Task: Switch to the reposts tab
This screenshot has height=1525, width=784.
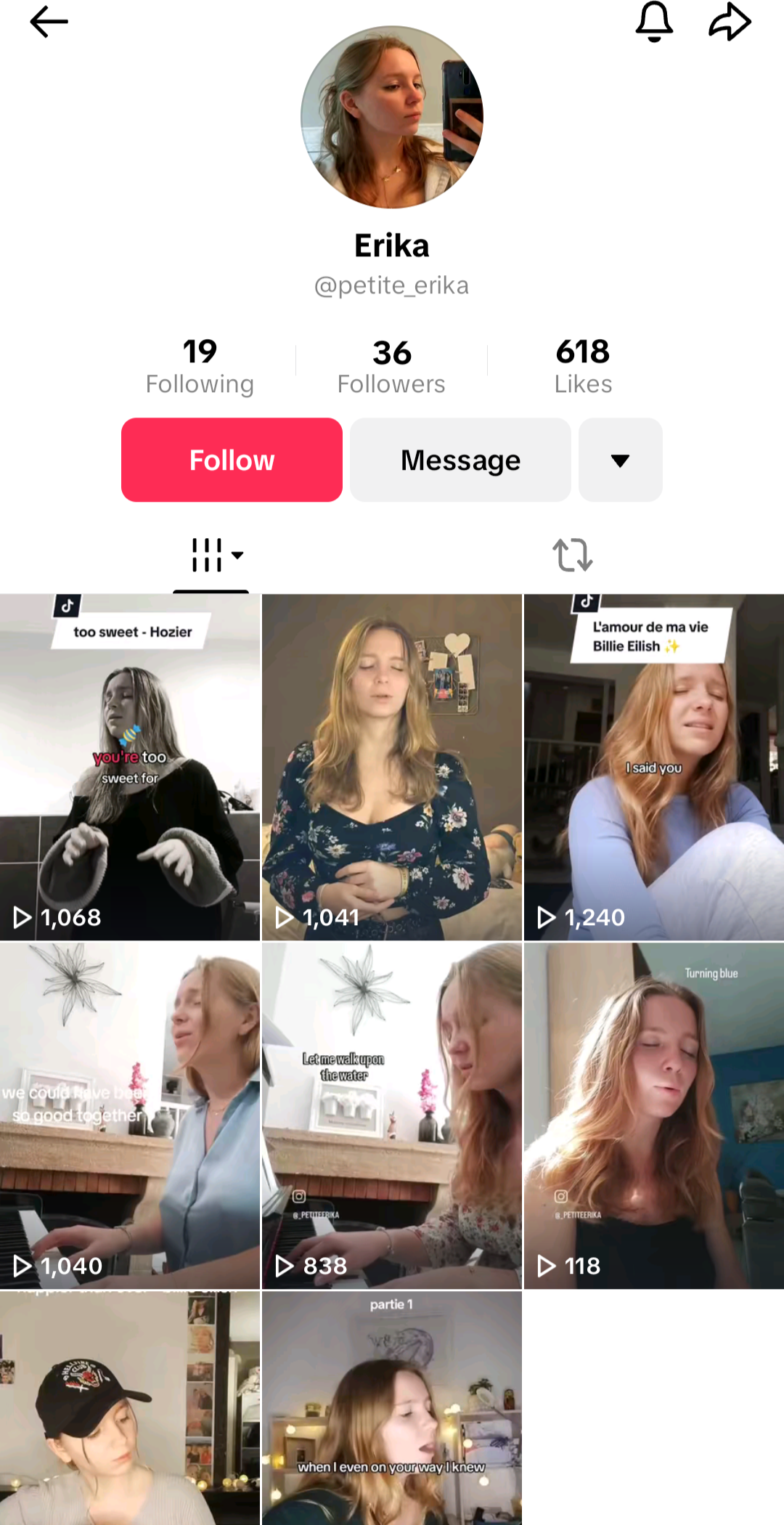Action: [x=573, y=555]
